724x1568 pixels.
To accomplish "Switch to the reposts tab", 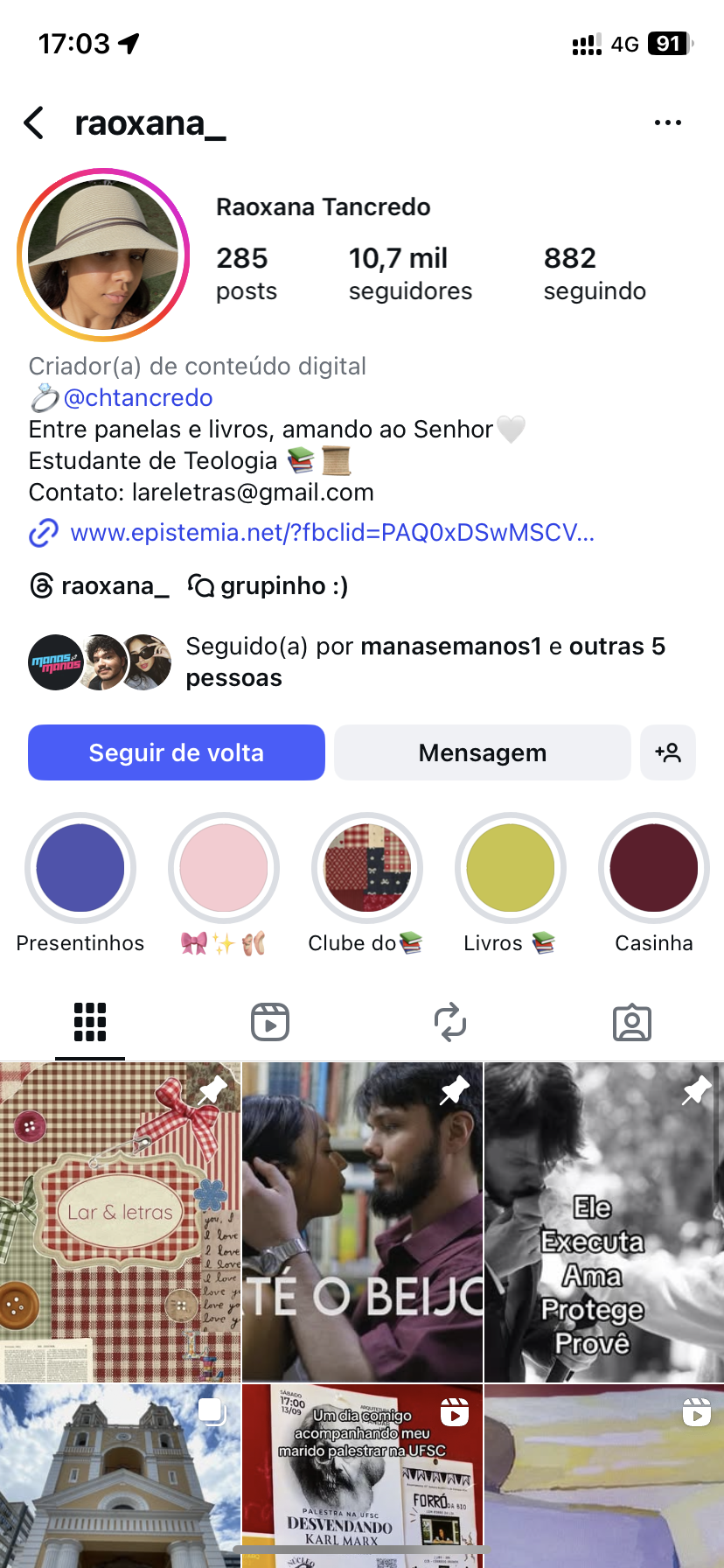I will pyautogui.click(x=450, y=1022).
